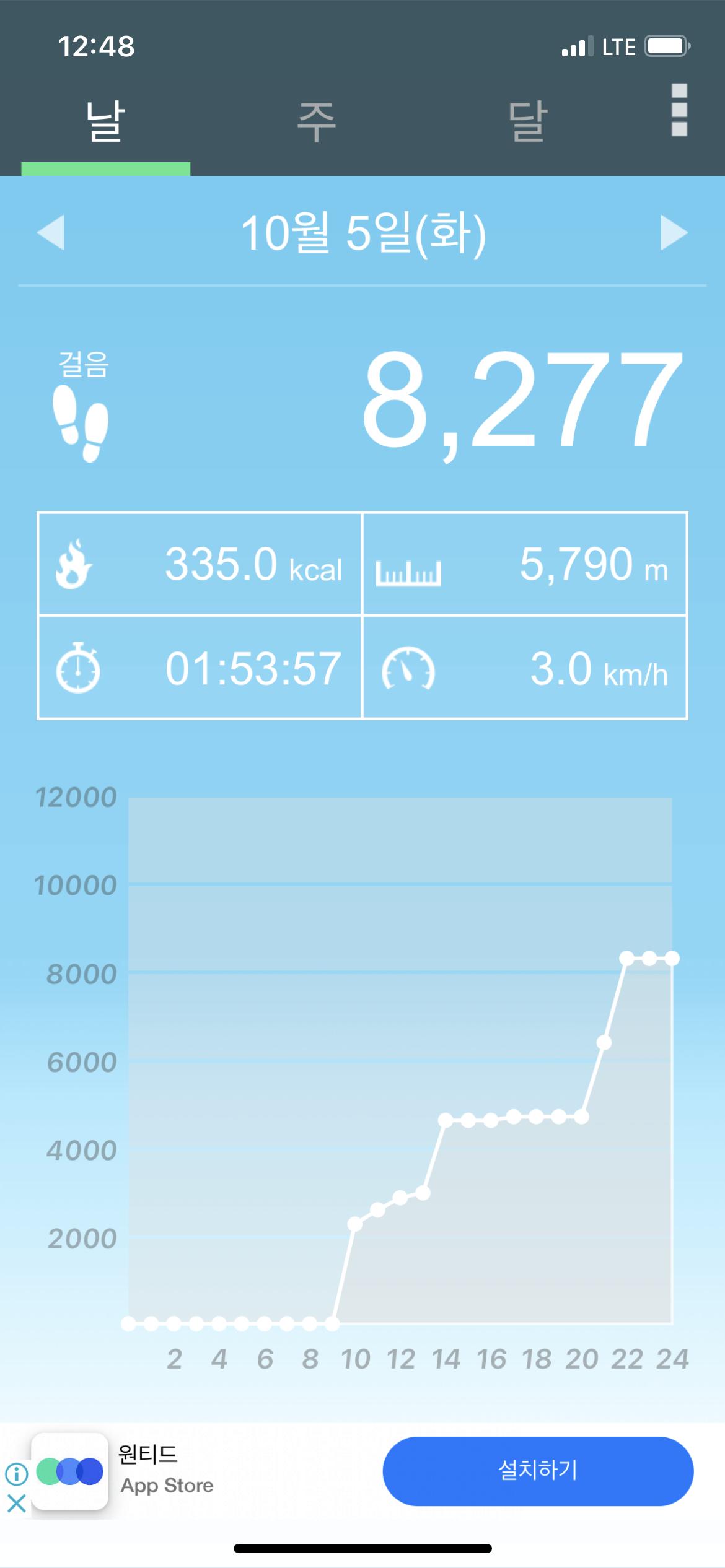Select the 날 (day) tab
The image size is (725, 1568).
[105, 122]
